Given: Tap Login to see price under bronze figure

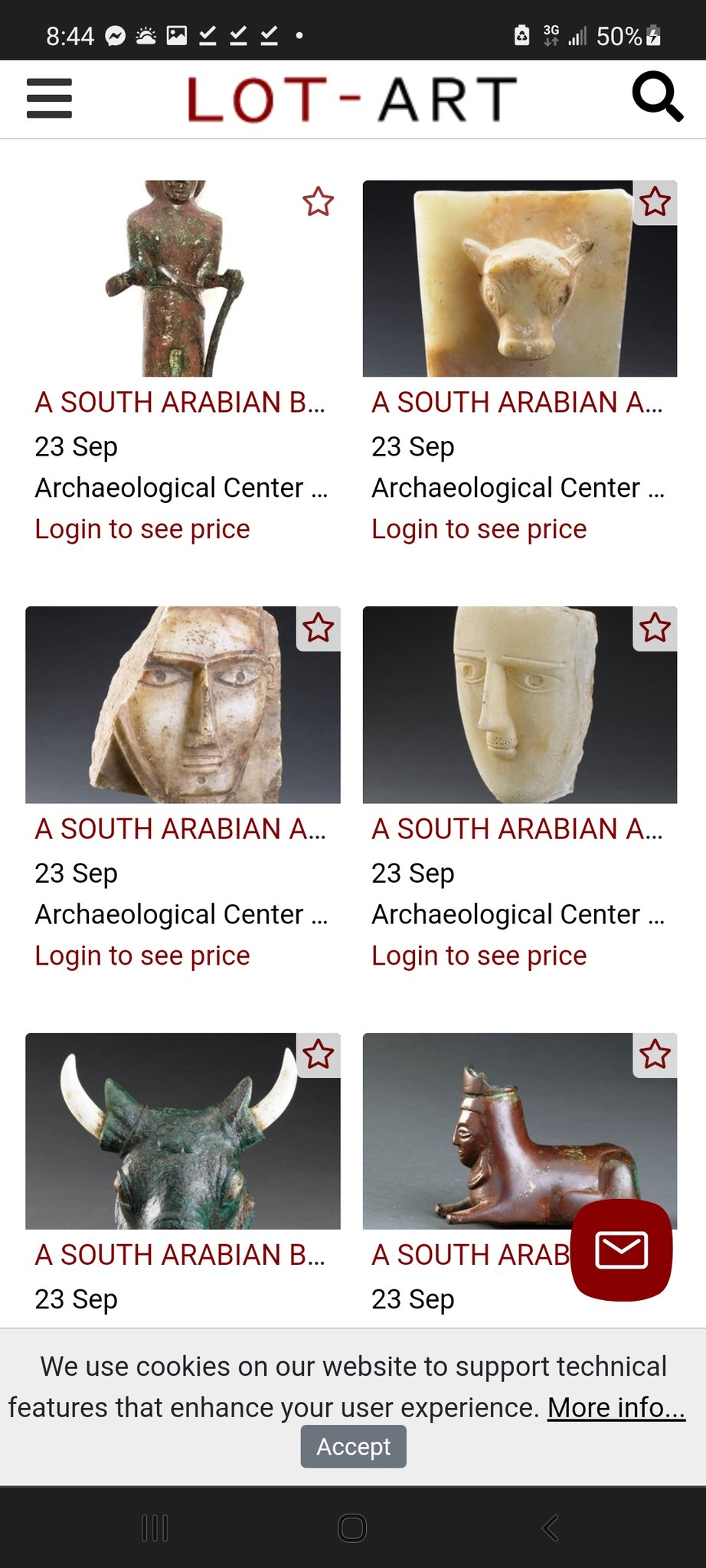Looking at the screenshot, I should click(x=142, y=529).
